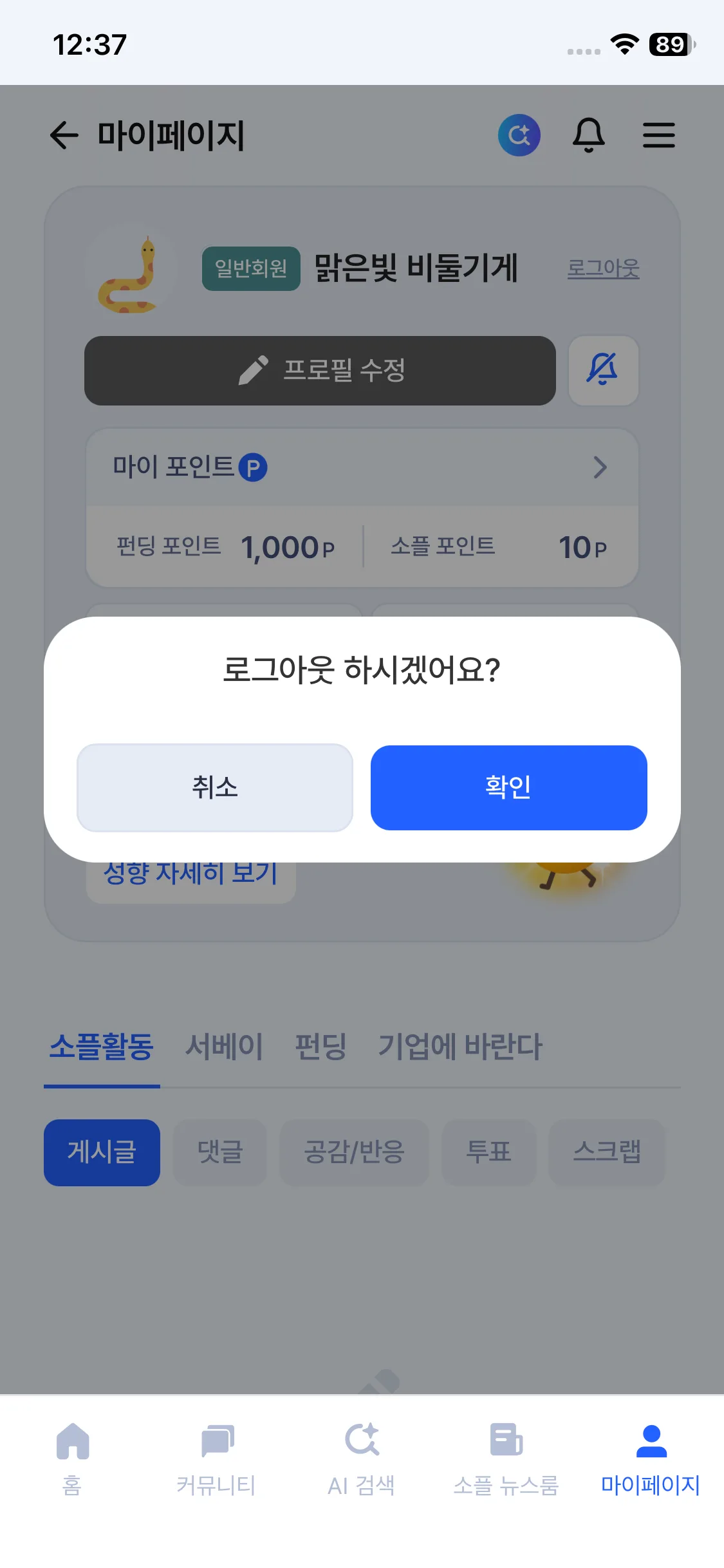Cancel logout with the 취소 button
The height and width of the screenshot is (1568, 724).
[x=215, y=787]
